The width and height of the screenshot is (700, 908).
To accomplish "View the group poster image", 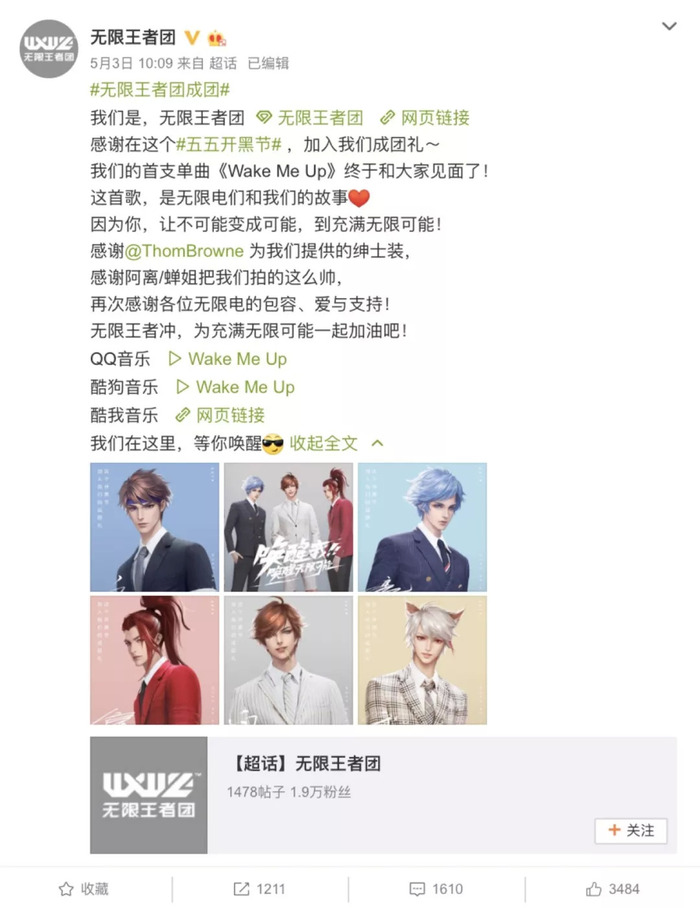I will click(x=288, y=527).
